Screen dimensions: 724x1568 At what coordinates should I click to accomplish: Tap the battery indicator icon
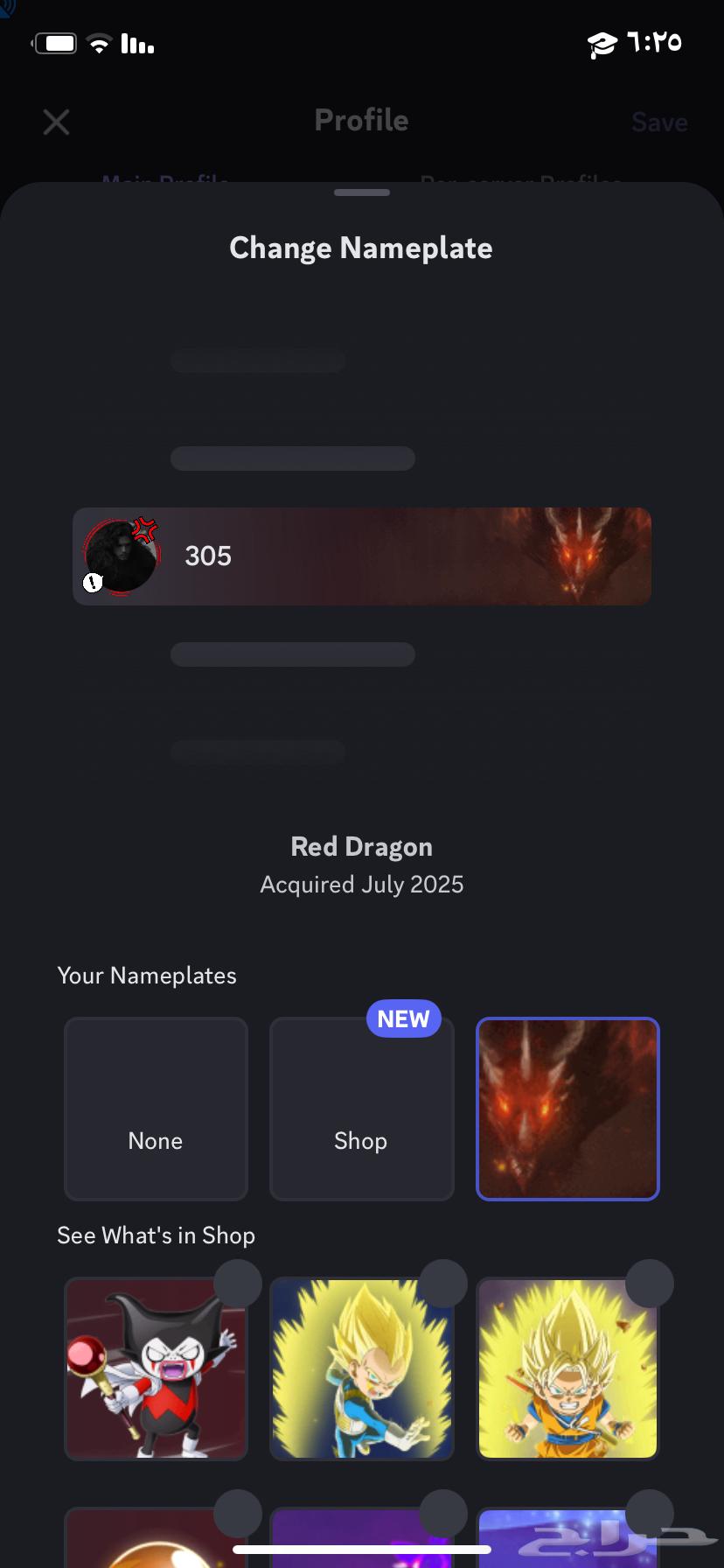coord(54,42)
